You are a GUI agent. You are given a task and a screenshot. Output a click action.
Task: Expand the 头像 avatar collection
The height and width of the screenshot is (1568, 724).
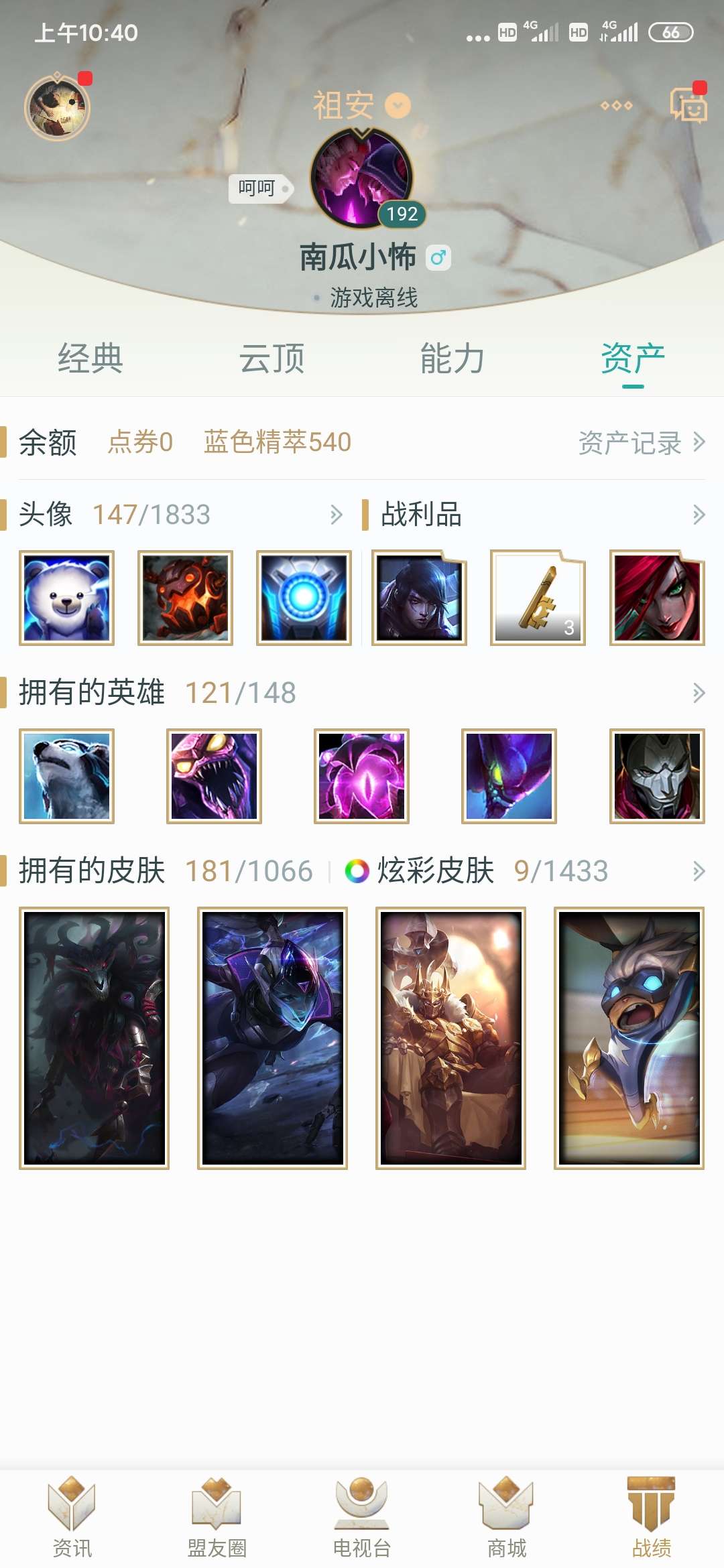pyautogui.click(x=336, y=515)
